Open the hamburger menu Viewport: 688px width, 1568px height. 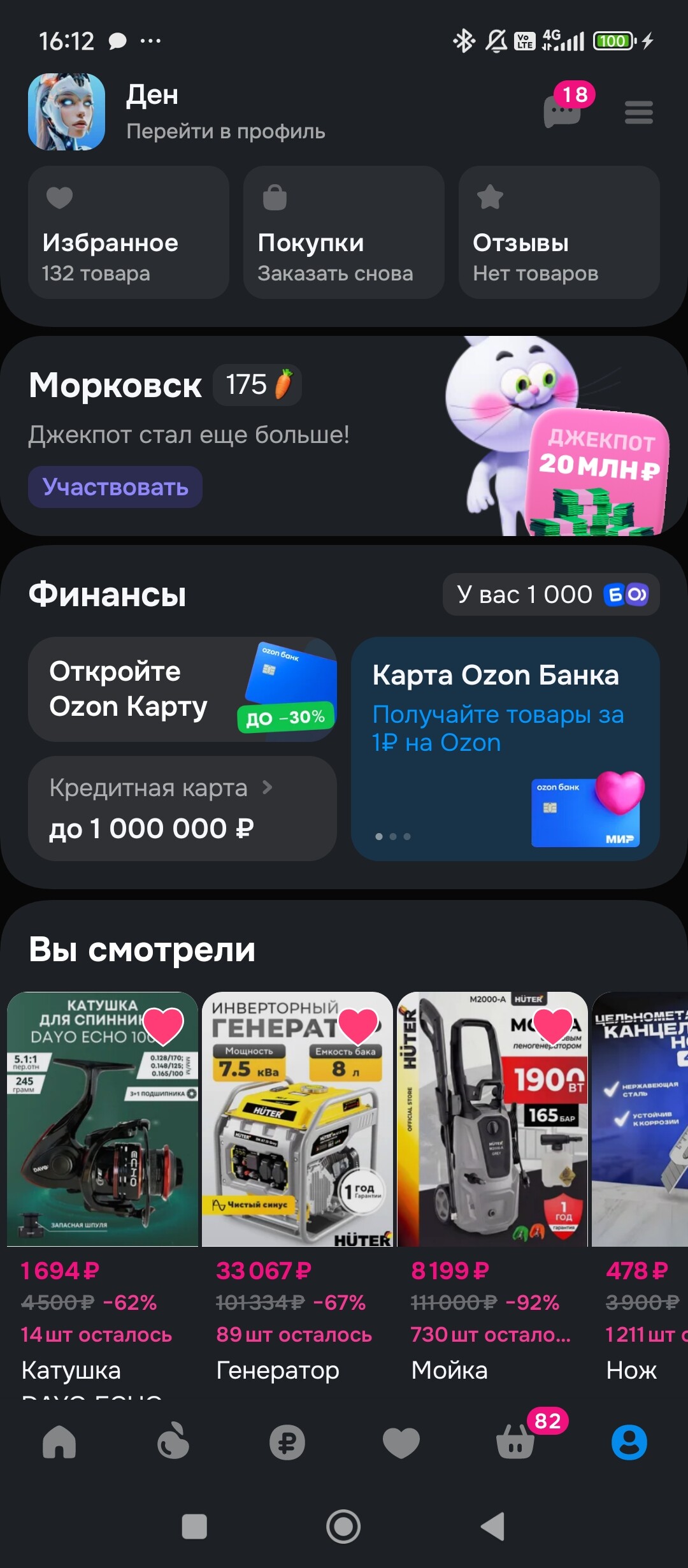coord(638,113)
